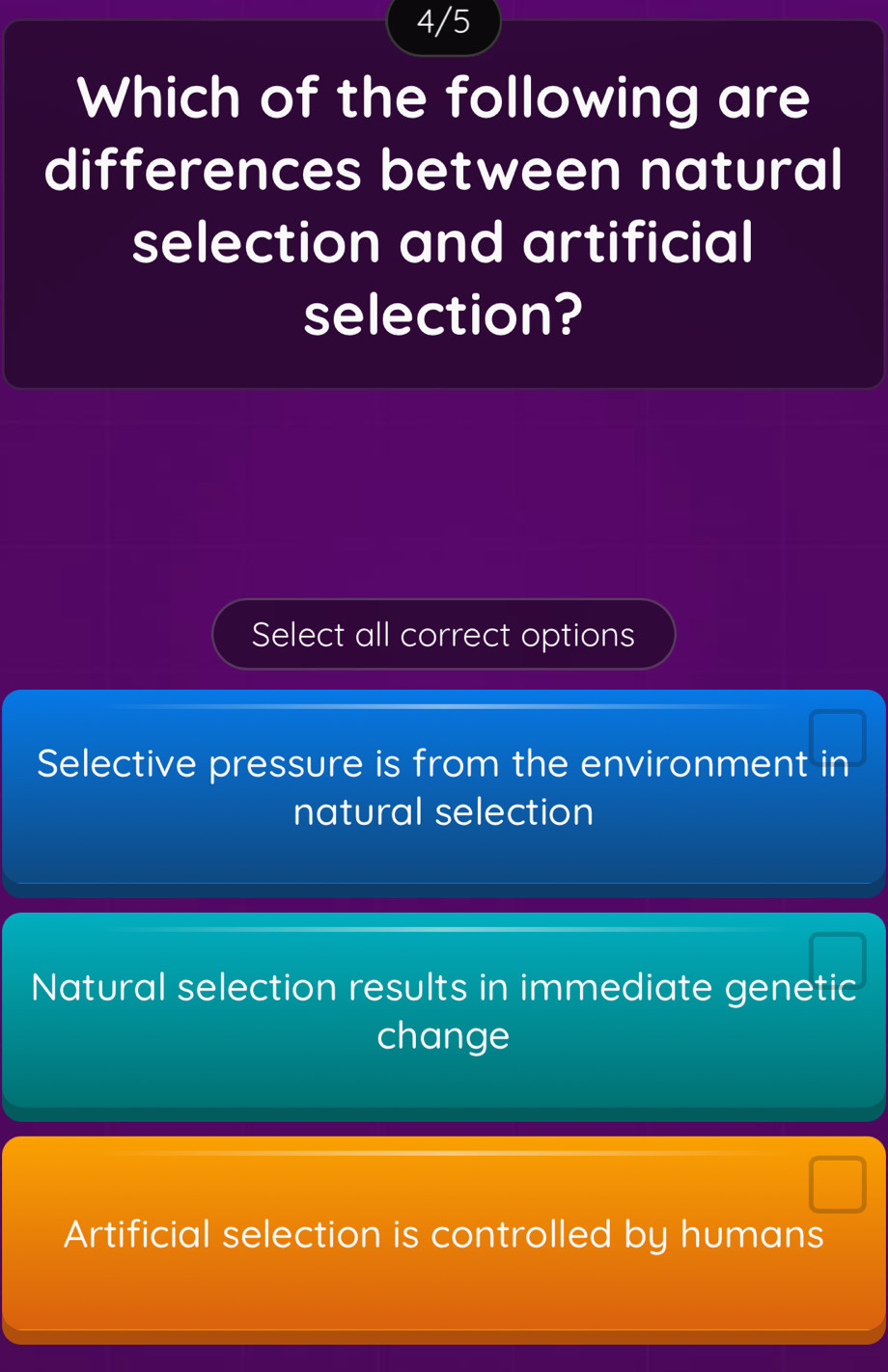Check the checkbox on the teal answer option
888x1372 pixels.
tap(836, 959)
